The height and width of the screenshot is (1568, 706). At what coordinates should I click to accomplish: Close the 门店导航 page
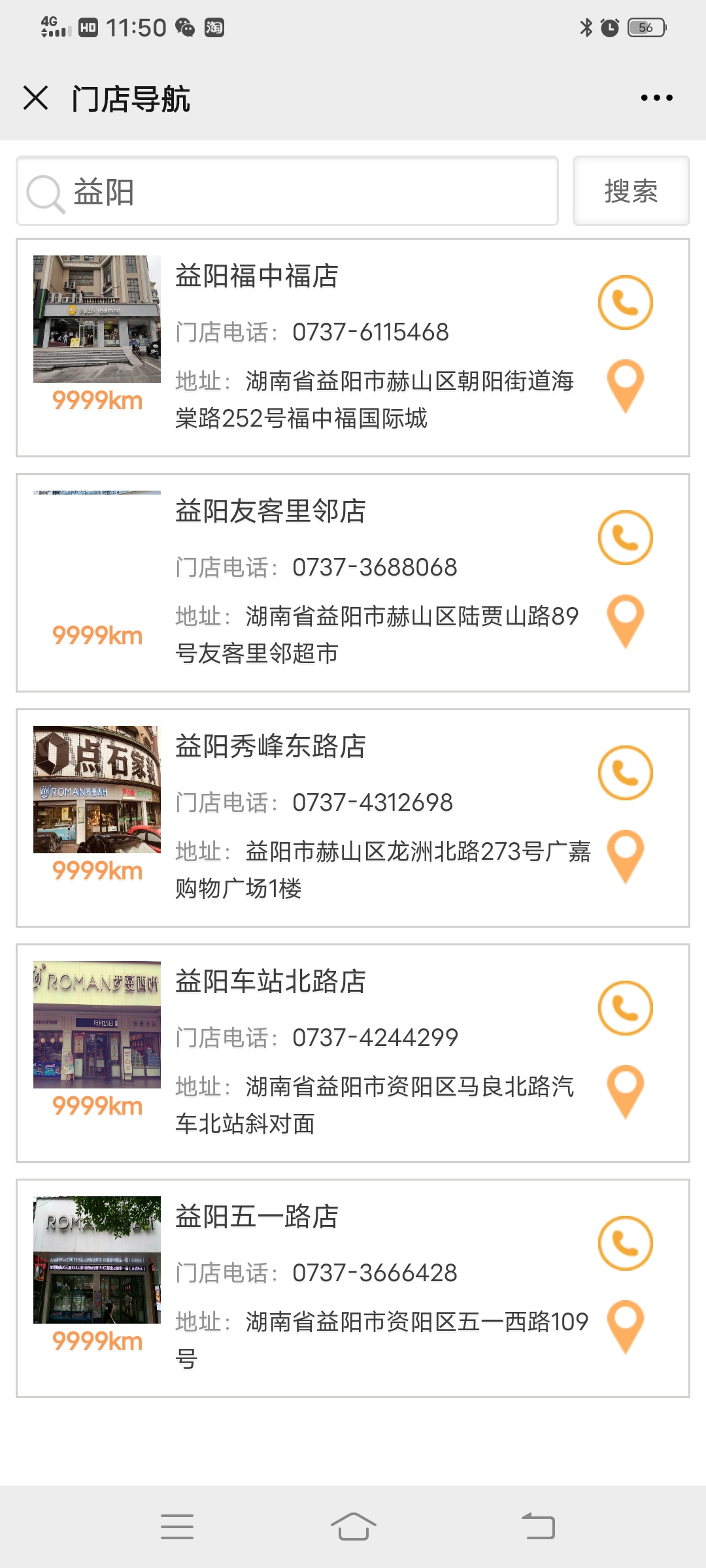pyautogui.click(x=35, y=98)
